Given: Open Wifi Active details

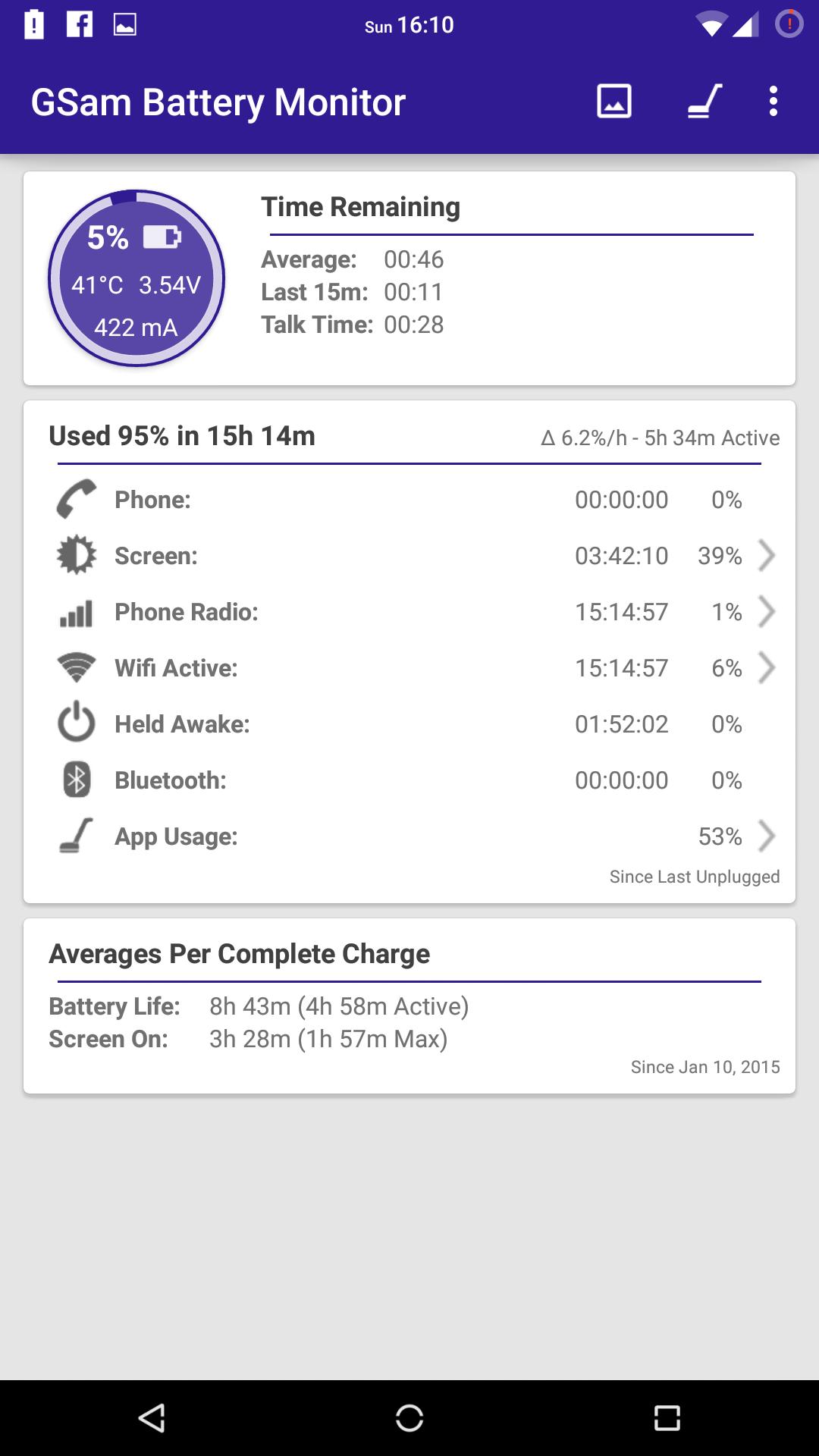Looking at the screenshot, I should click(x=409, y=668).
